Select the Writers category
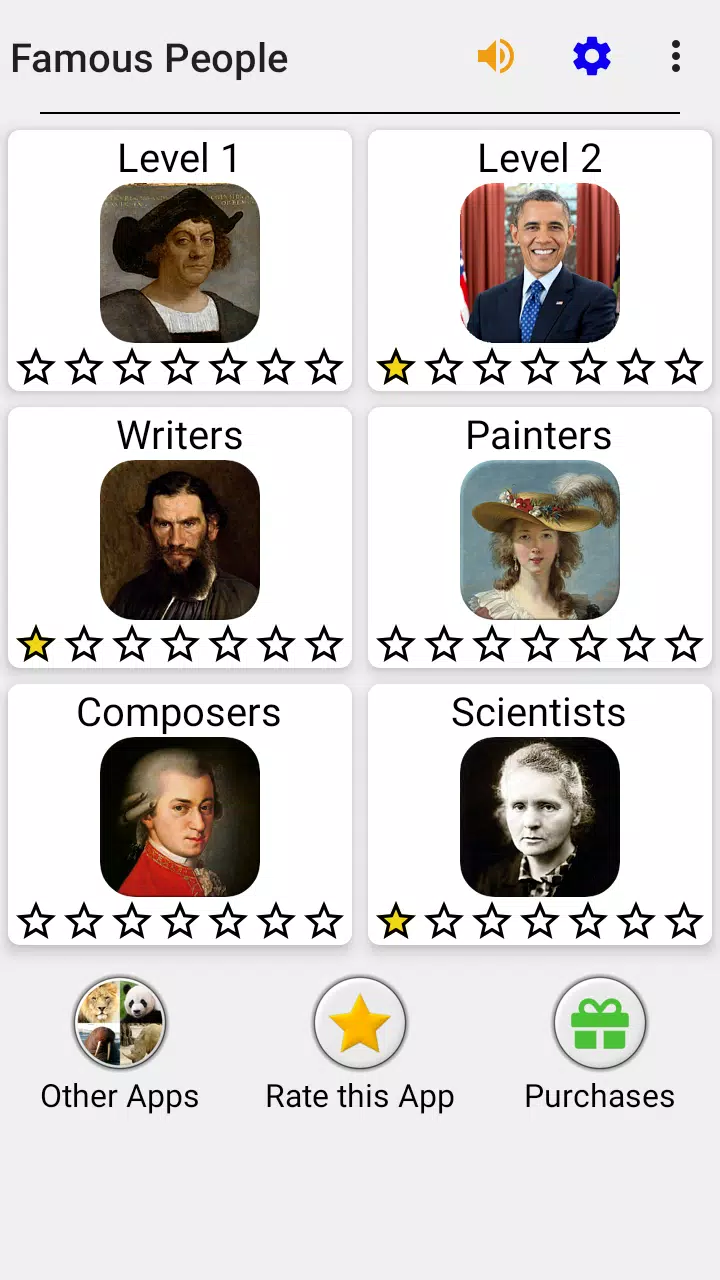 tap(180, 539)
